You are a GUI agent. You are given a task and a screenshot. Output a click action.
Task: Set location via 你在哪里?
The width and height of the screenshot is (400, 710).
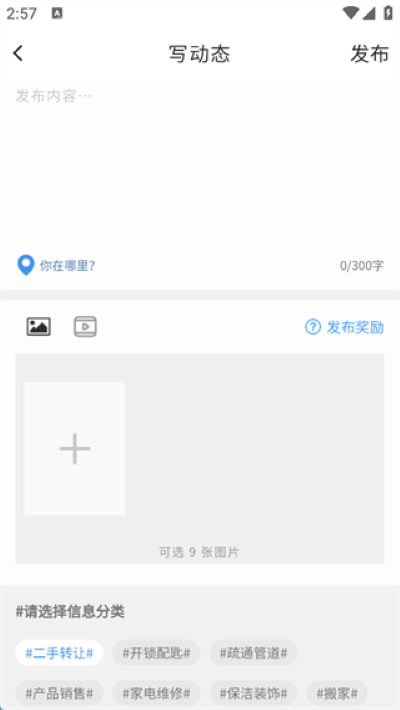tap(56, 265)
